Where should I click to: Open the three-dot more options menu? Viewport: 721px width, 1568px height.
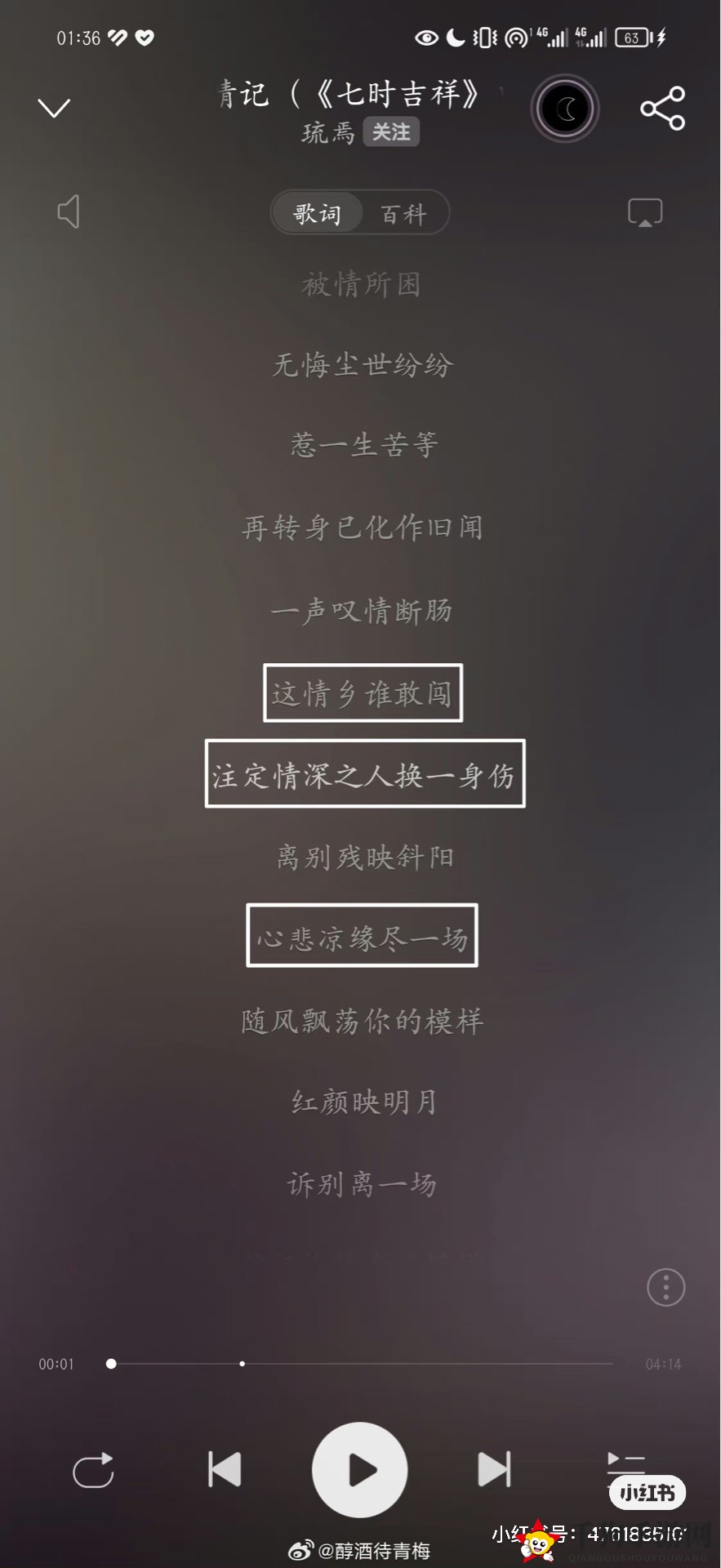point(665,1288)
